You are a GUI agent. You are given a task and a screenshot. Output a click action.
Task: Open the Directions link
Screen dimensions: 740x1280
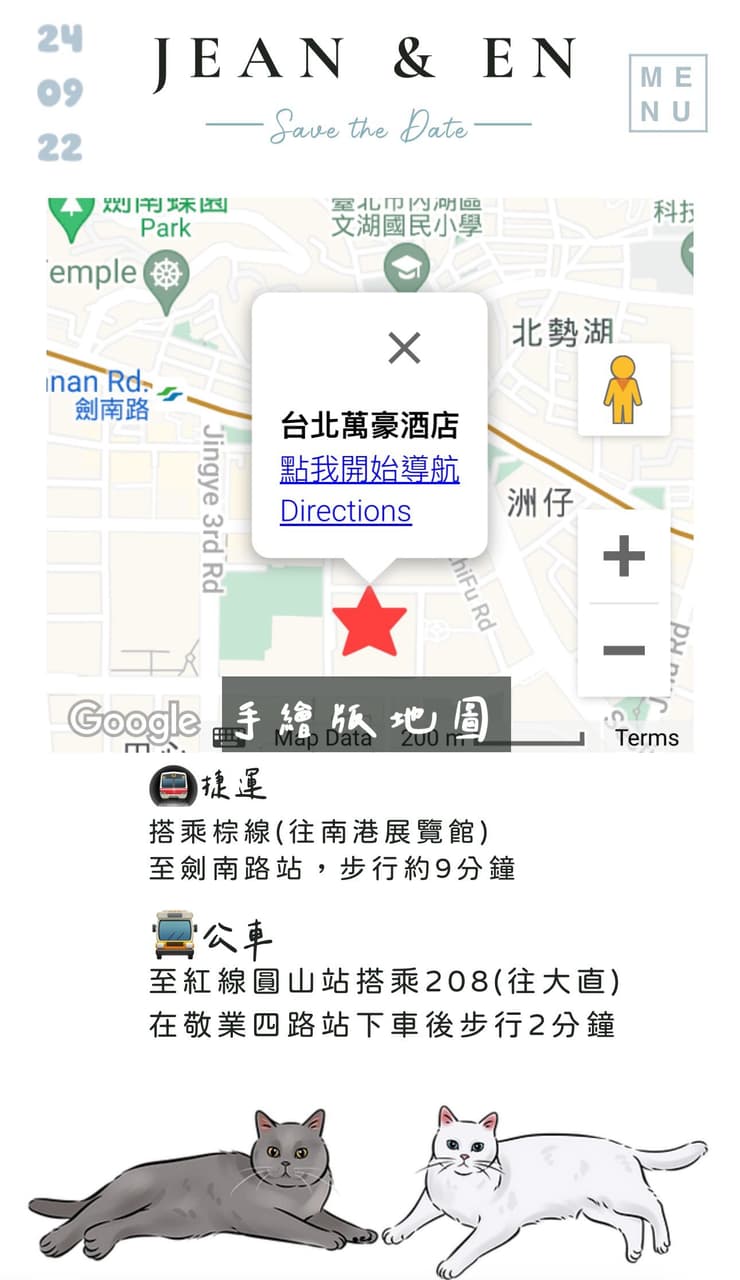coord(346,510)
